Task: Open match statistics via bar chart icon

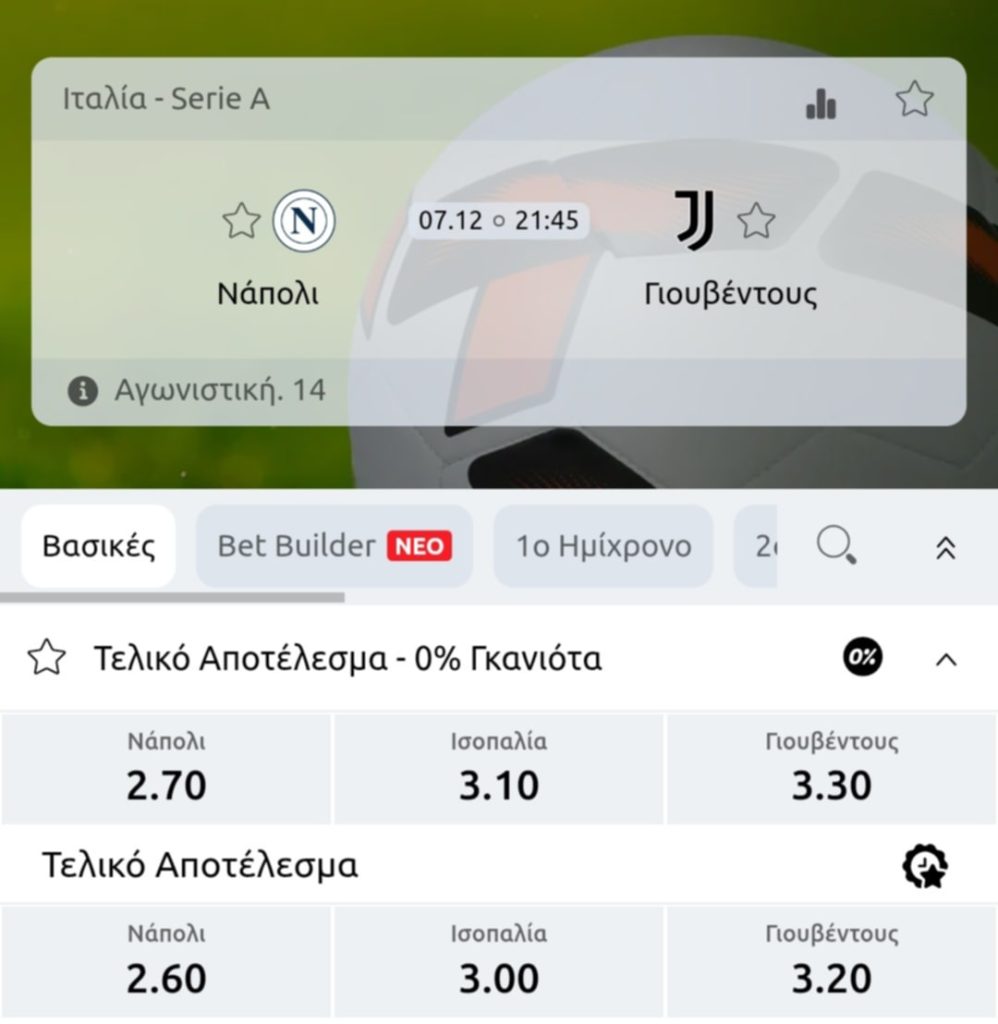Action: [821, 101]
